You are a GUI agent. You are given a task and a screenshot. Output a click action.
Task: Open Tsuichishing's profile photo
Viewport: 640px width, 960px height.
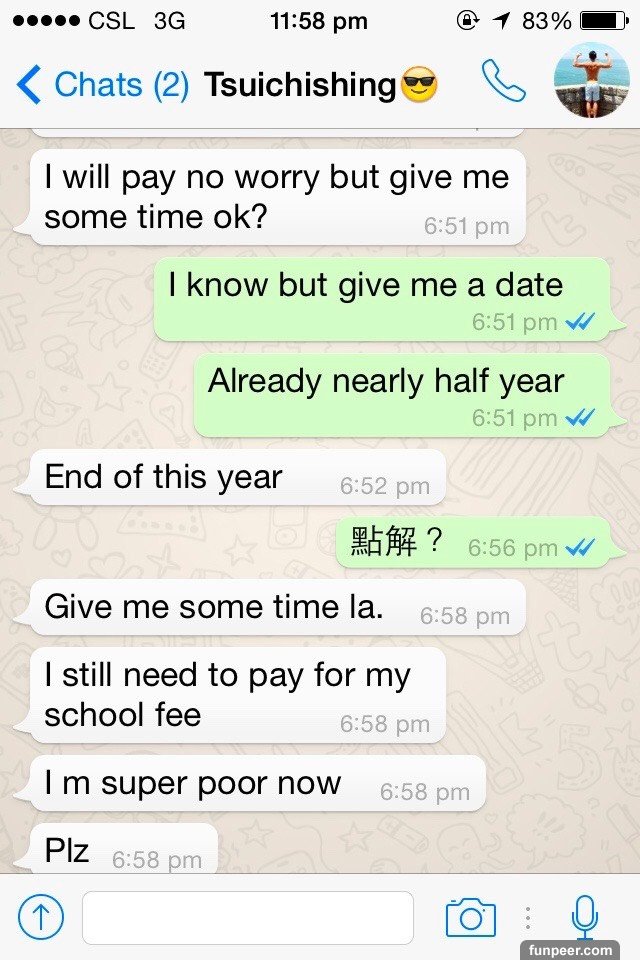[592, 81]
